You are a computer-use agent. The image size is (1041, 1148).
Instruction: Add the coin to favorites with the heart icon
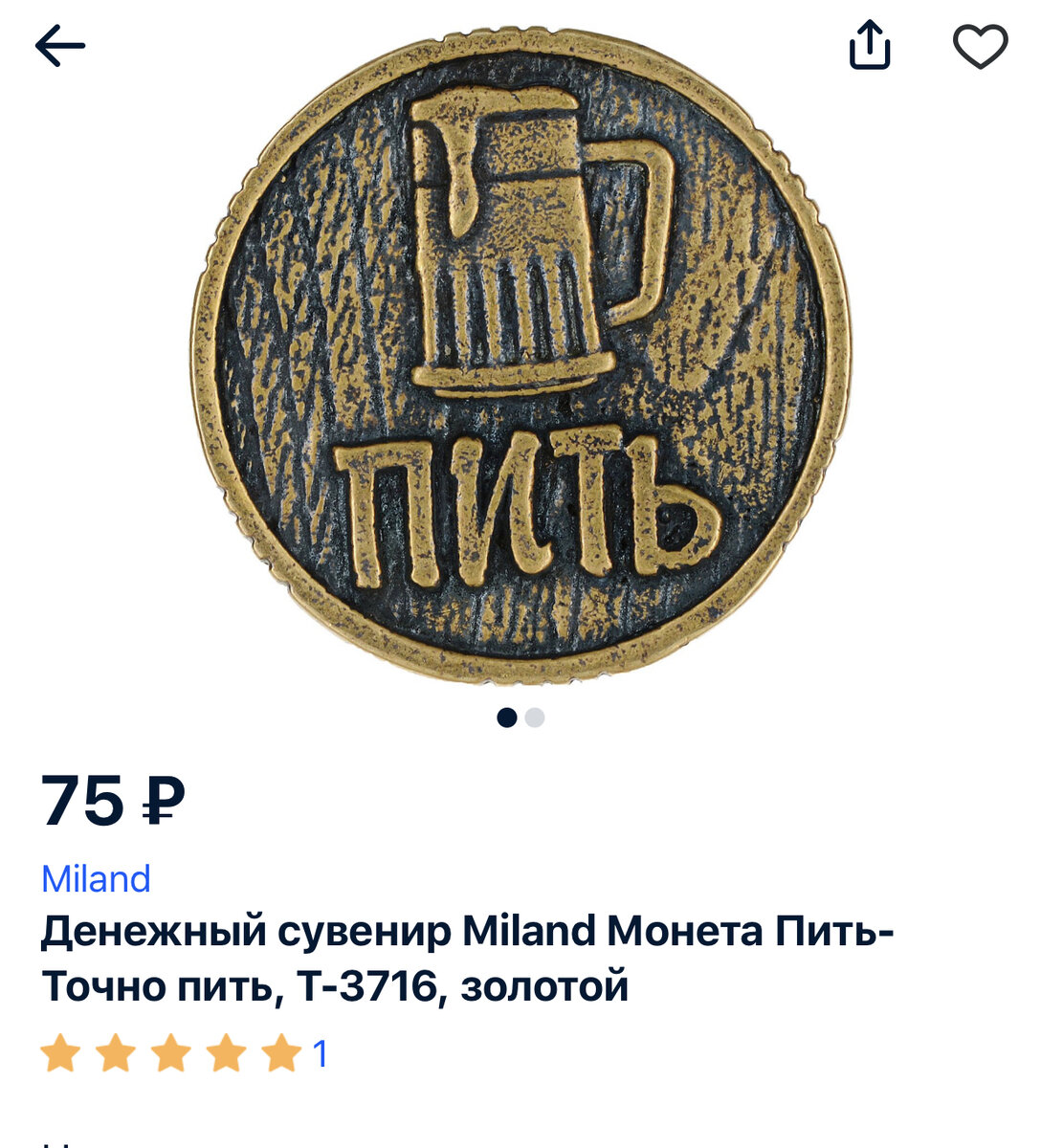982,44
